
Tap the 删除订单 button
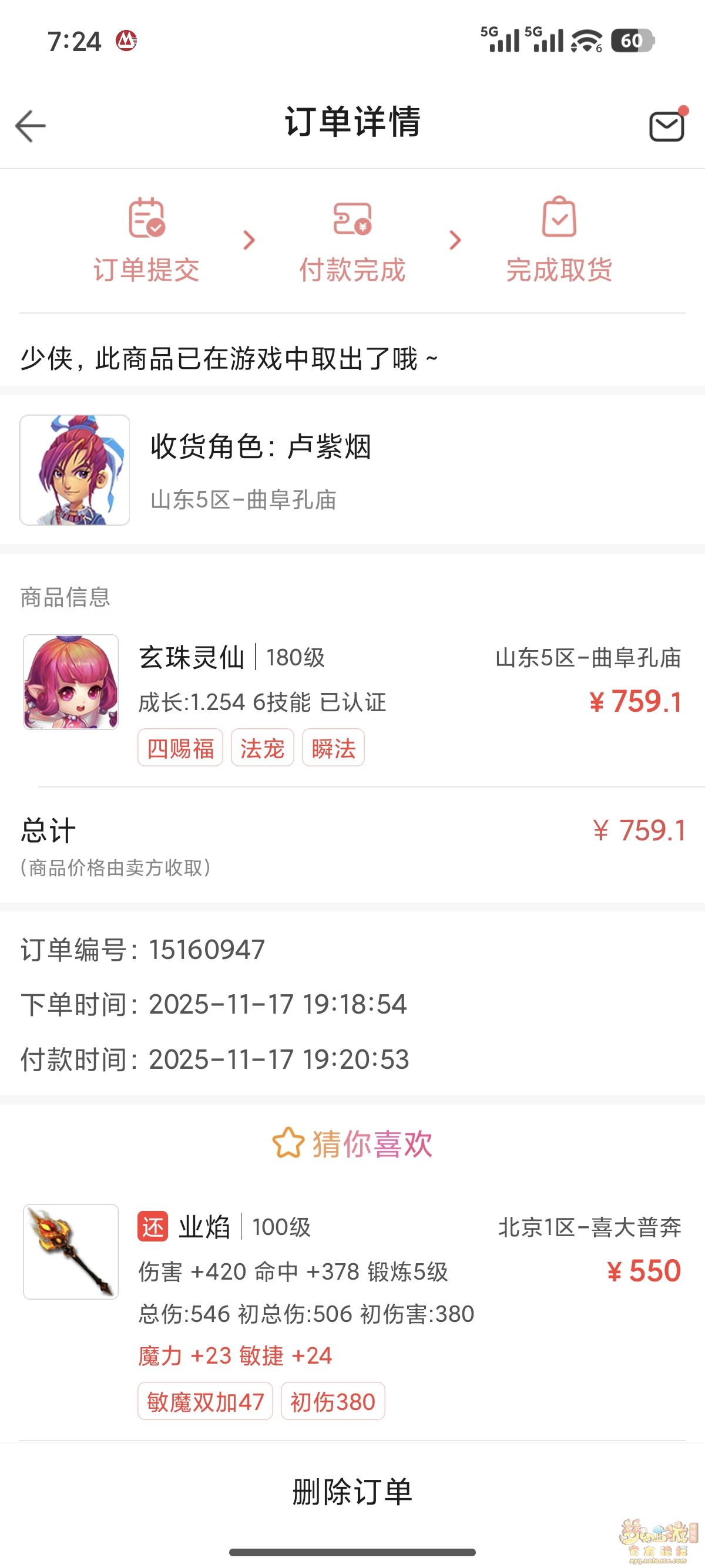(x=352, y=1492)
